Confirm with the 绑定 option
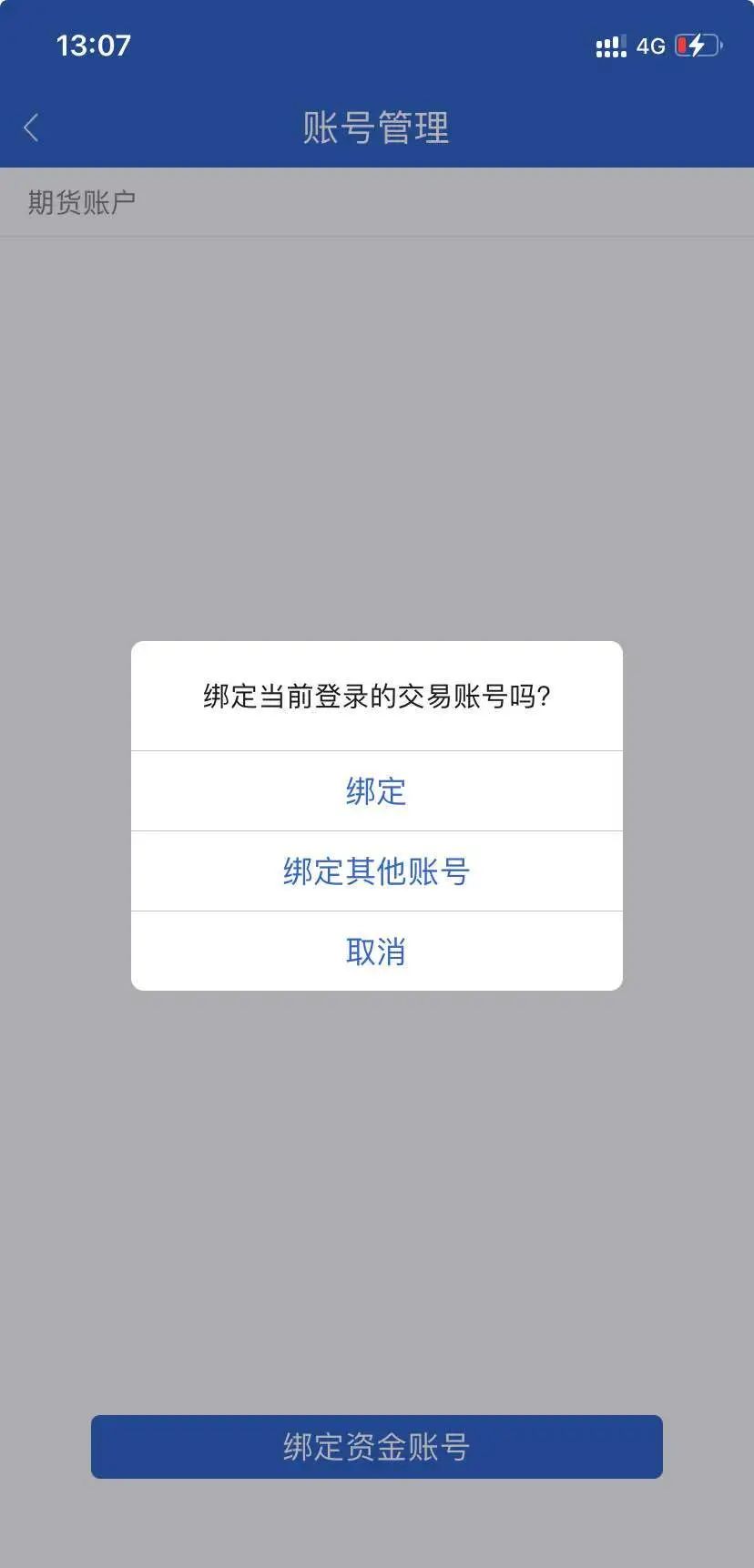Image resolution: width=754 pixels, height=1568 pixels. tap(376, 790)
